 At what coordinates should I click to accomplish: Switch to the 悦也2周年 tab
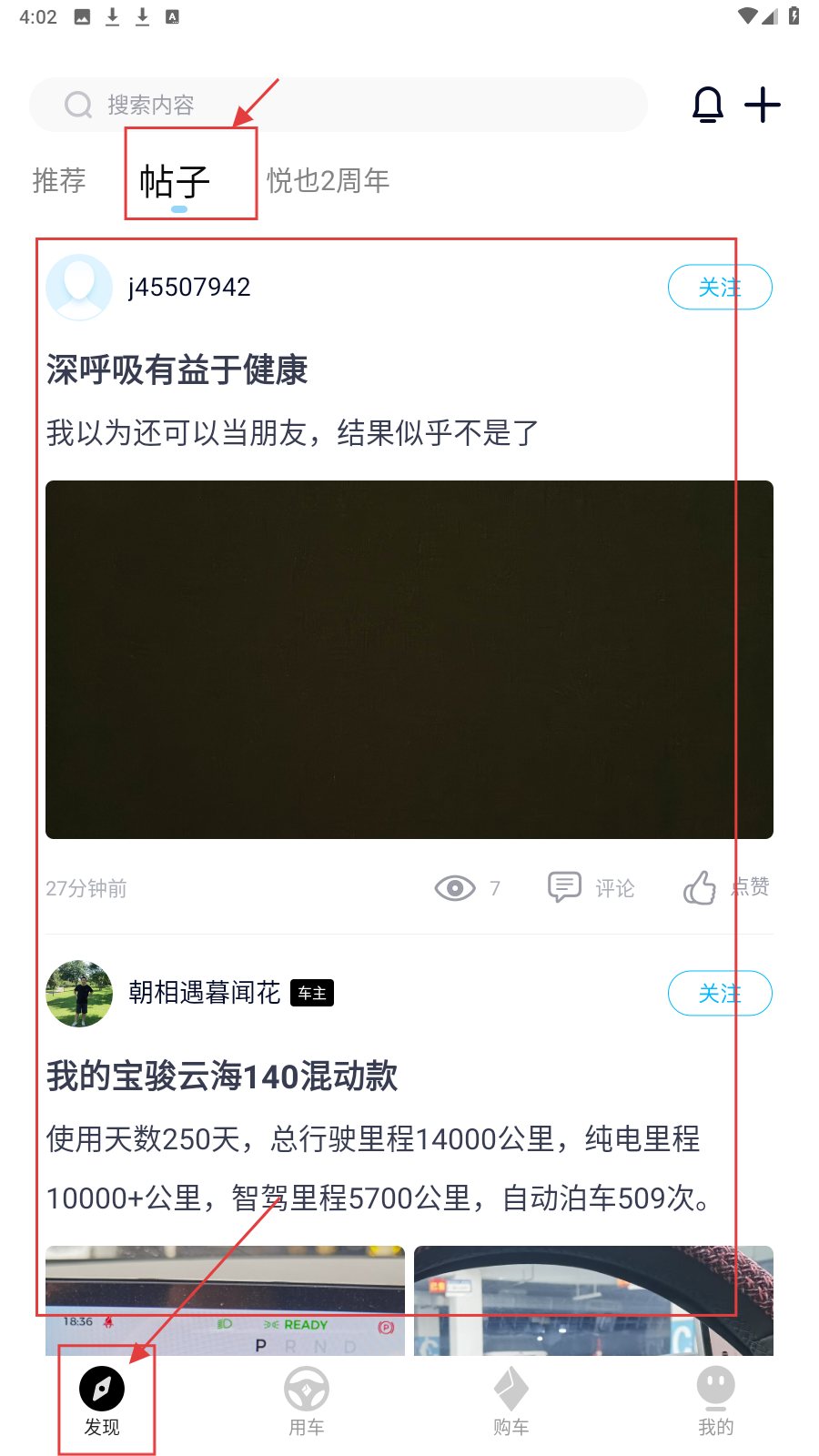point(328,180)
